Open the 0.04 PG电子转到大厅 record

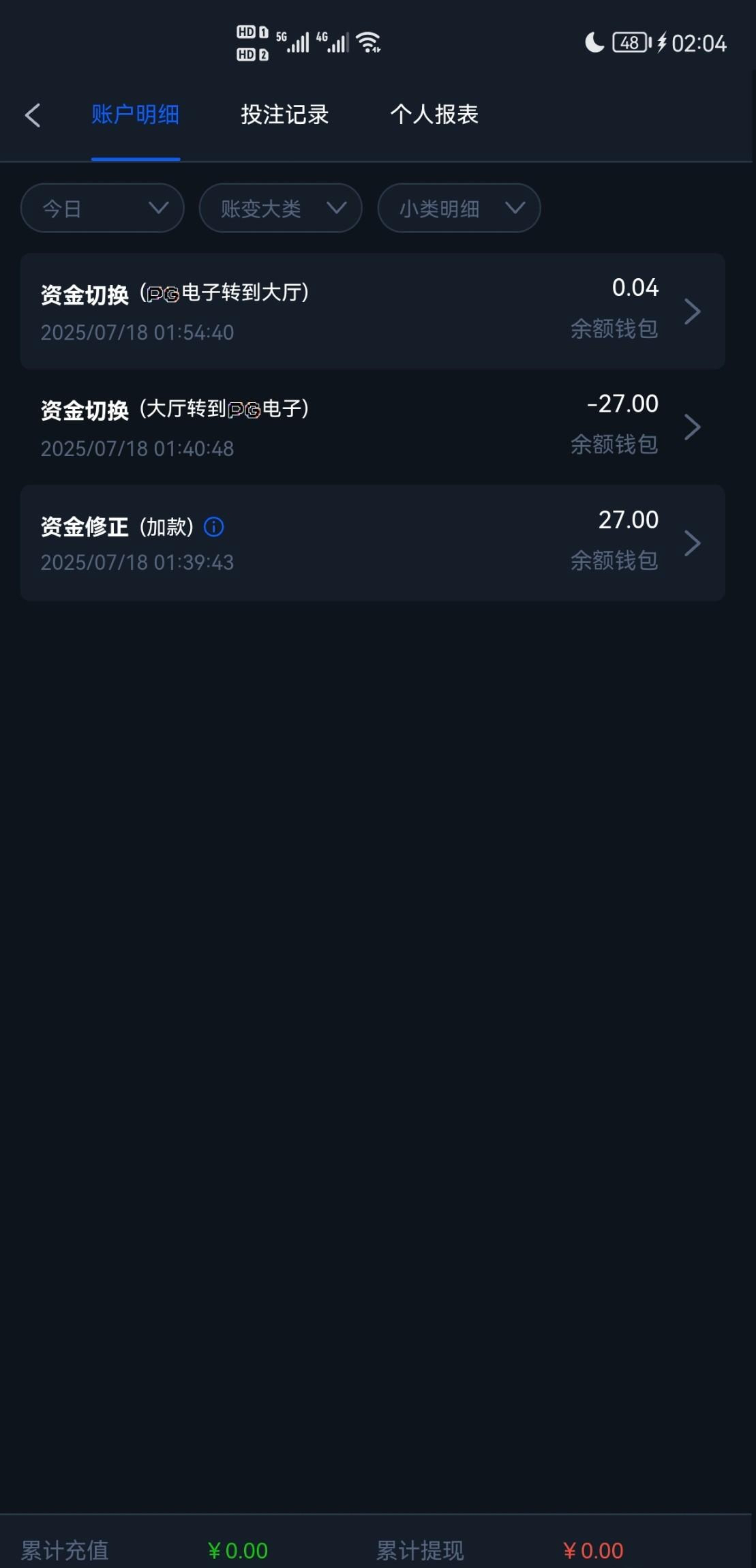click(372, 312)
